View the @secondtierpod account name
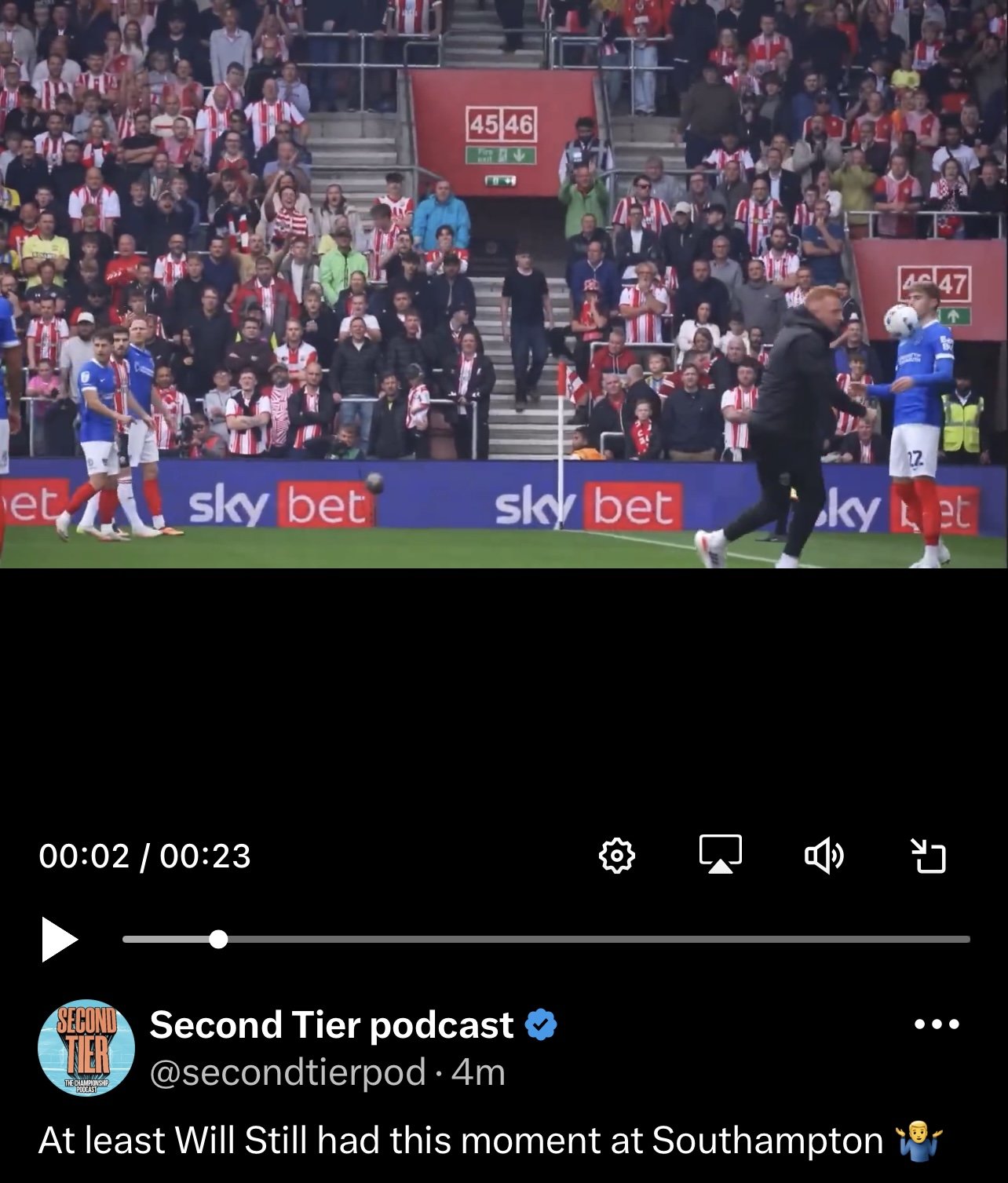 (287, 1072)
